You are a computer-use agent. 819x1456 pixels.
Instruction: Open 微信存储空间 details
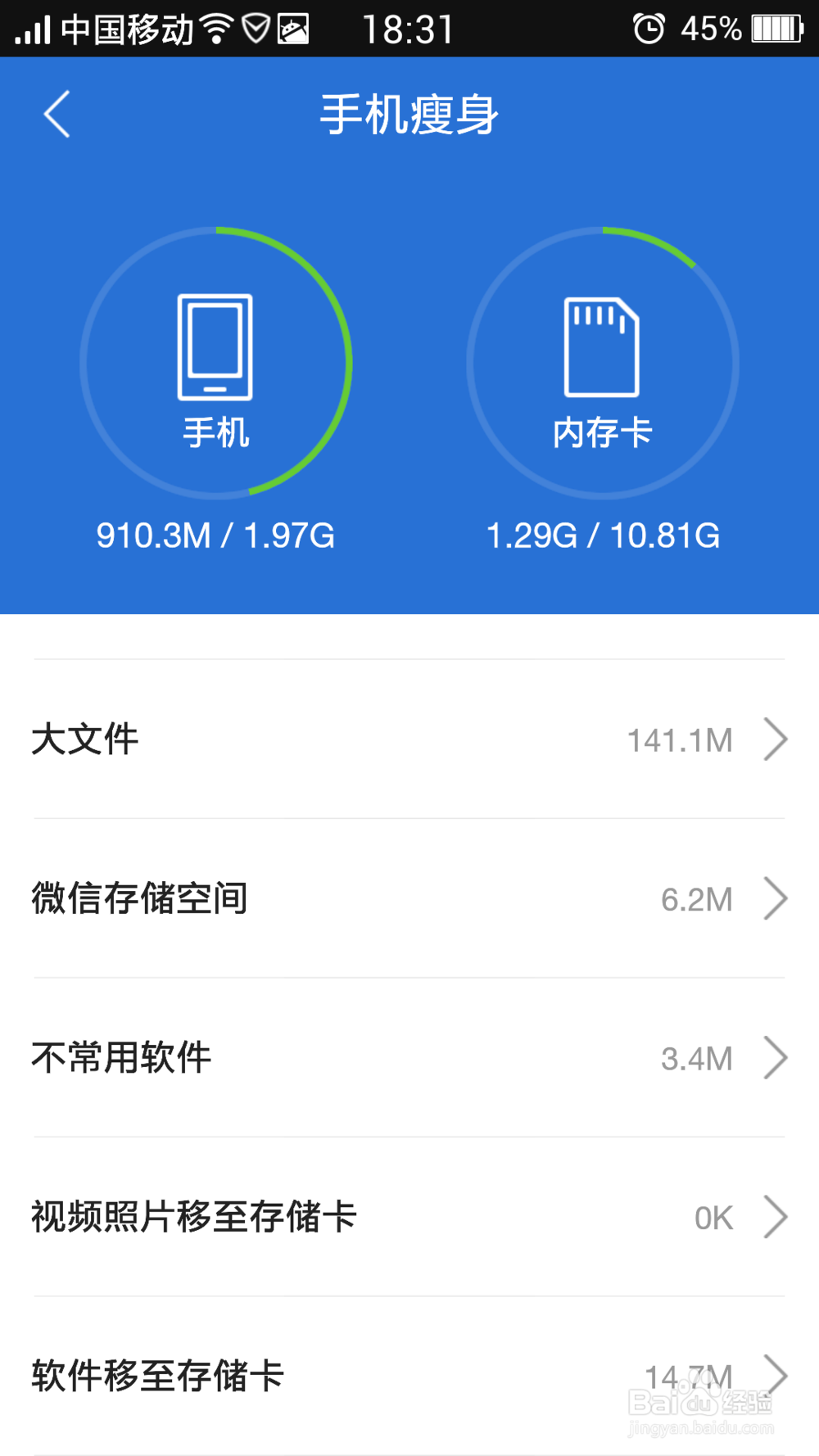[409, 898]
